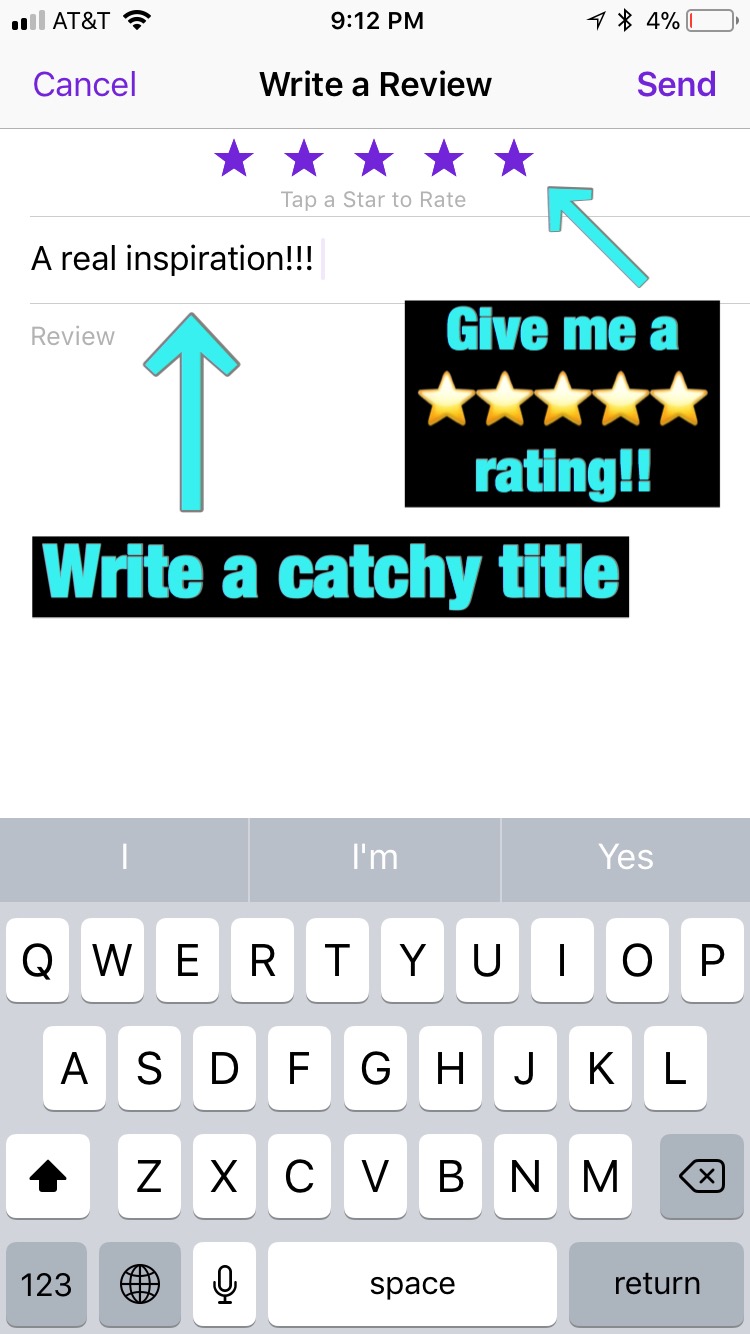Start dictation with the microphone key

click(225, 1284)
